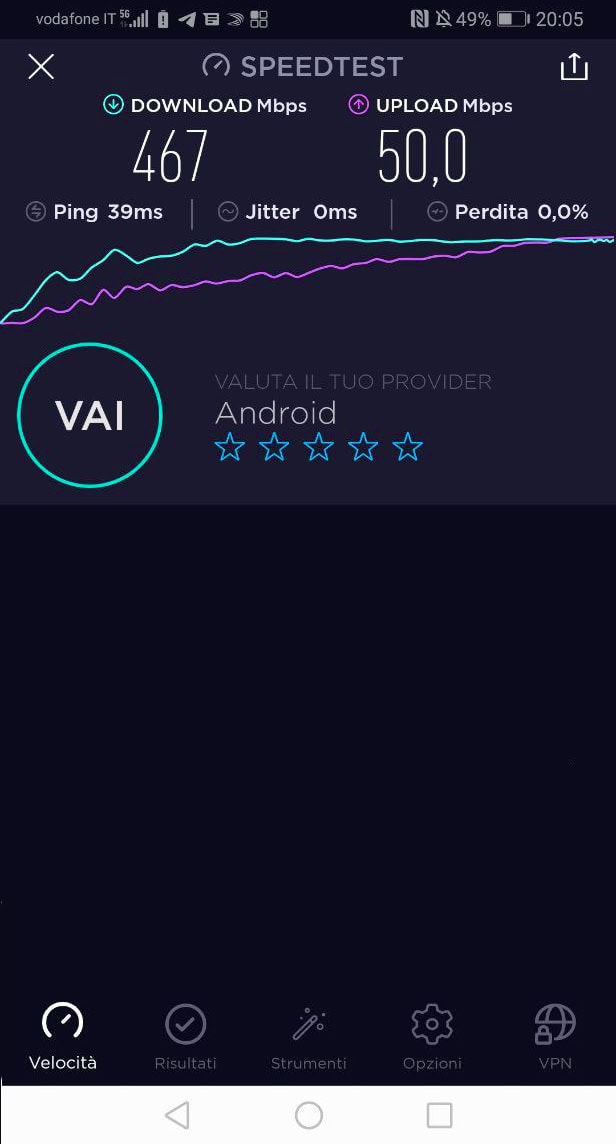The height and width of the screenshot is (1144, 616).
Task: Switch to the Risultati tab
Action: click(185, 1037)
